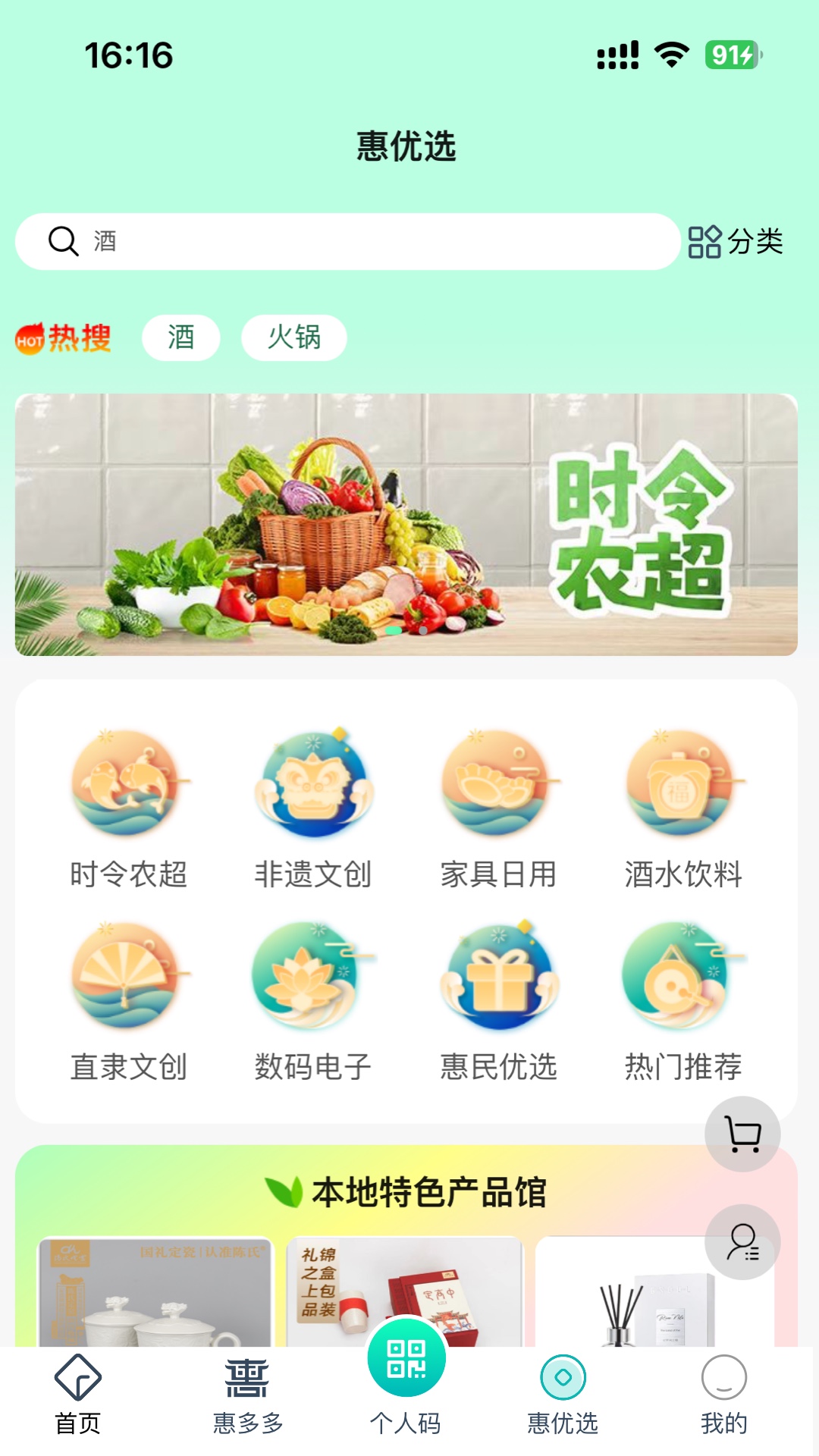Select the 非遗文创 category icon
The width and height of the screenshot is (819, 1456).
313,787
